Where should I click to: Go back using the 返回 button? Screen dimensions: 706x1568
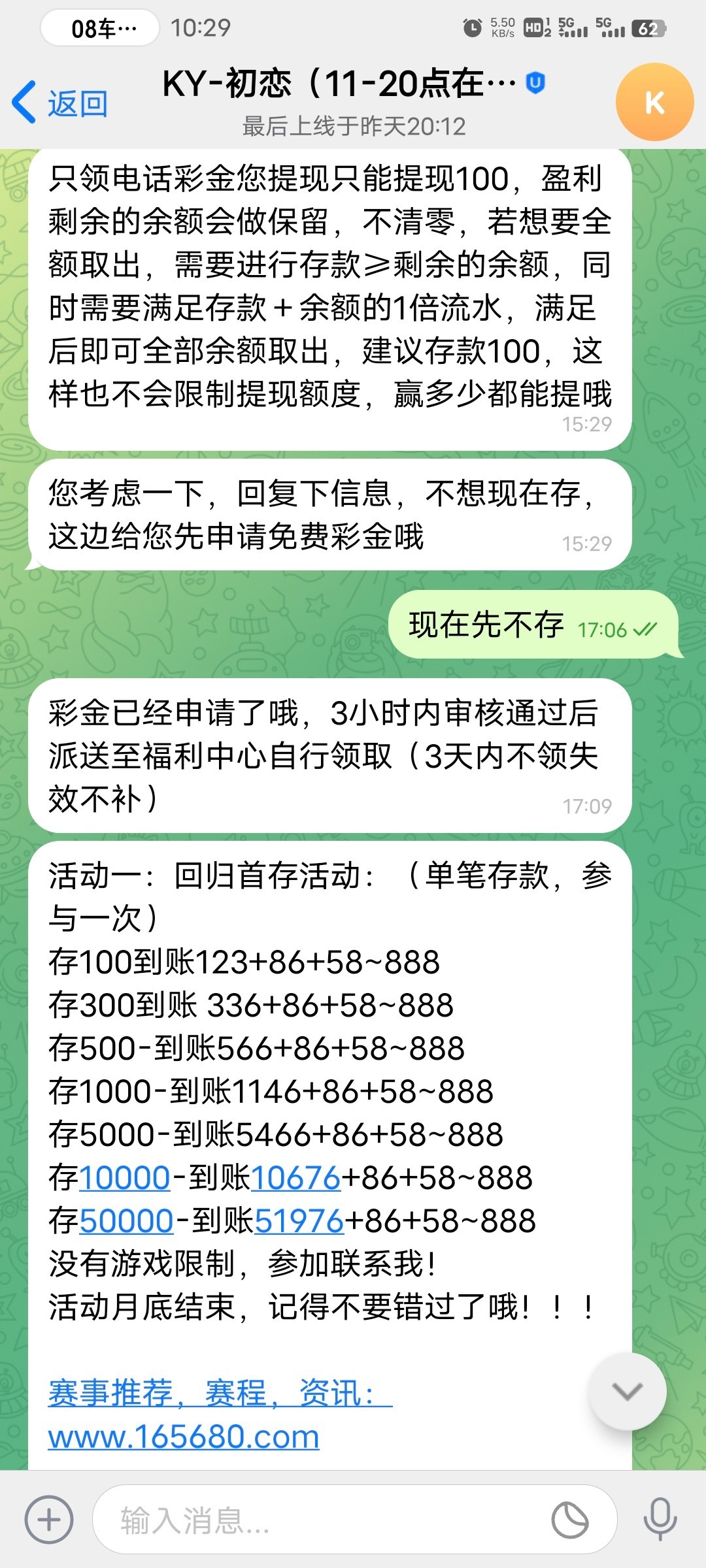(x=60, y=103)
